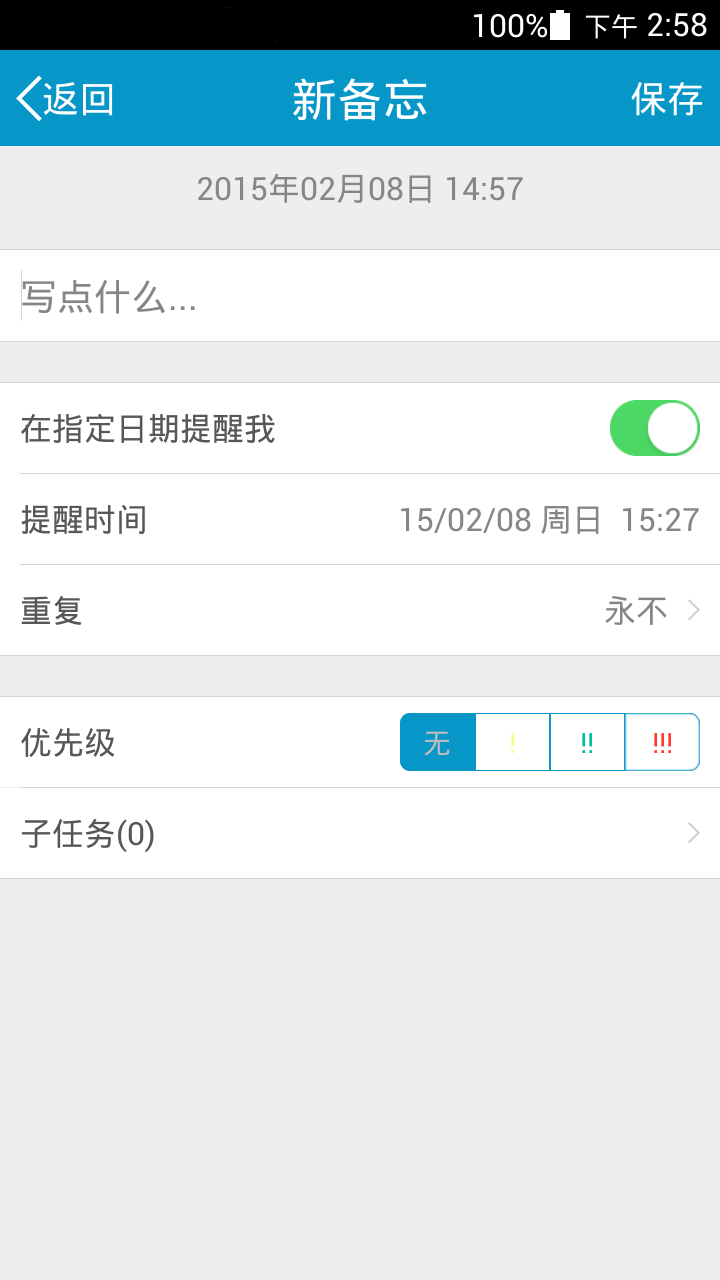
Task: Pick the double green exclamation priority
Action: click(587, 742)
